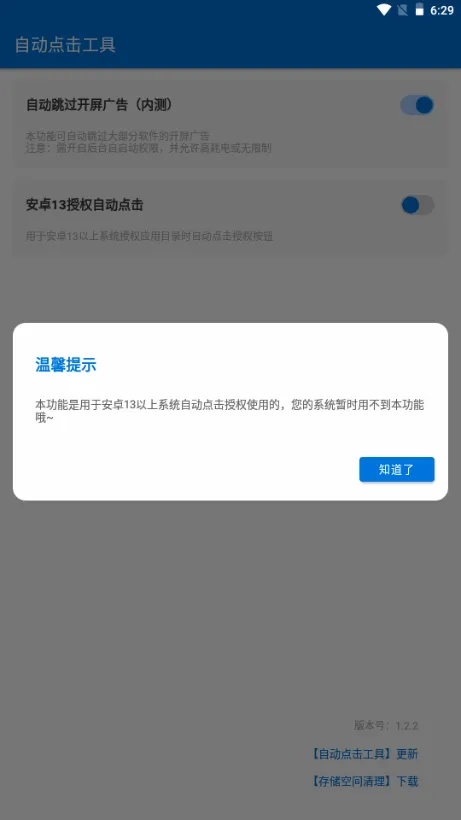
Task: Dismiss the dialog with 知道了 button
Action: (x=397, y=469)
